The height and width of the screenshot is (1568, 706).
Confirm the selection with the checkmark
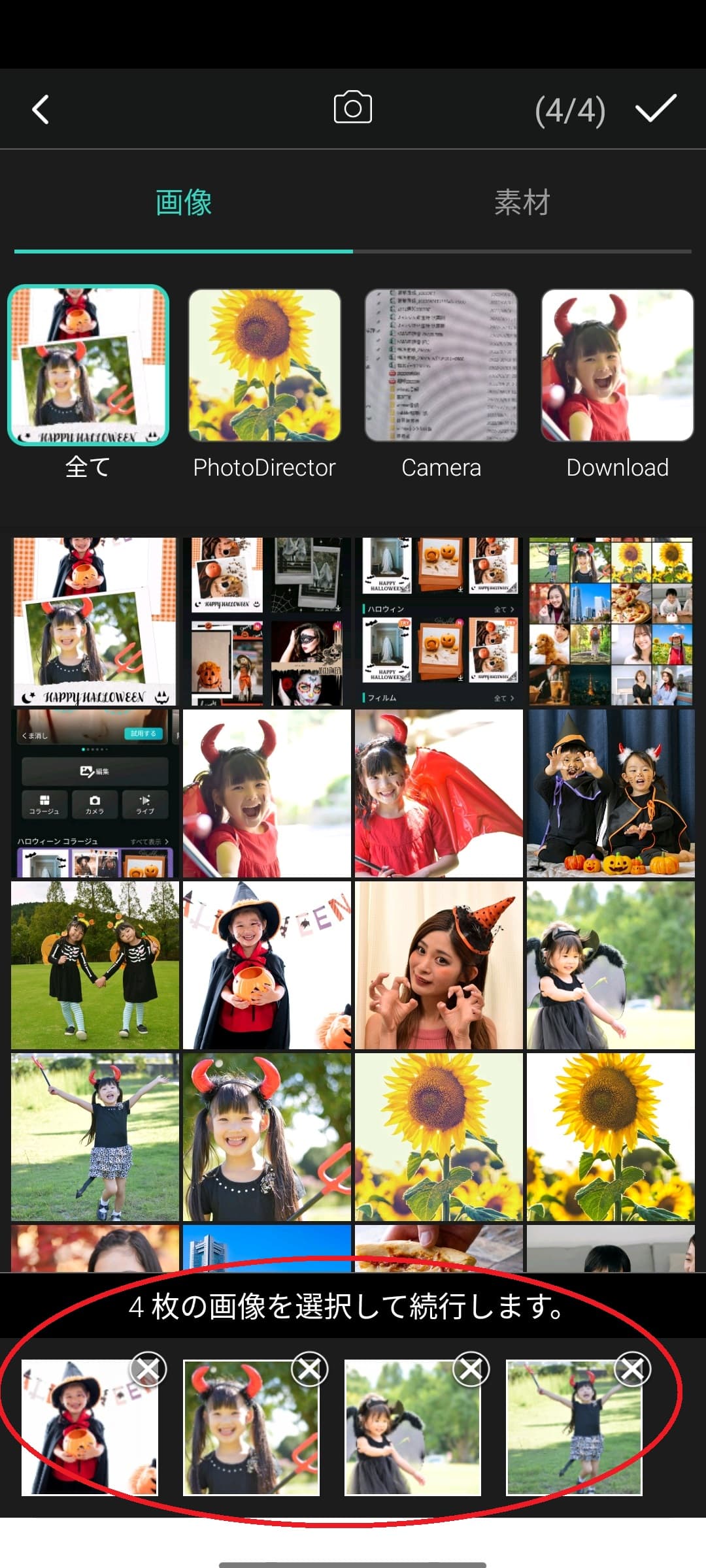coord(655,108)
